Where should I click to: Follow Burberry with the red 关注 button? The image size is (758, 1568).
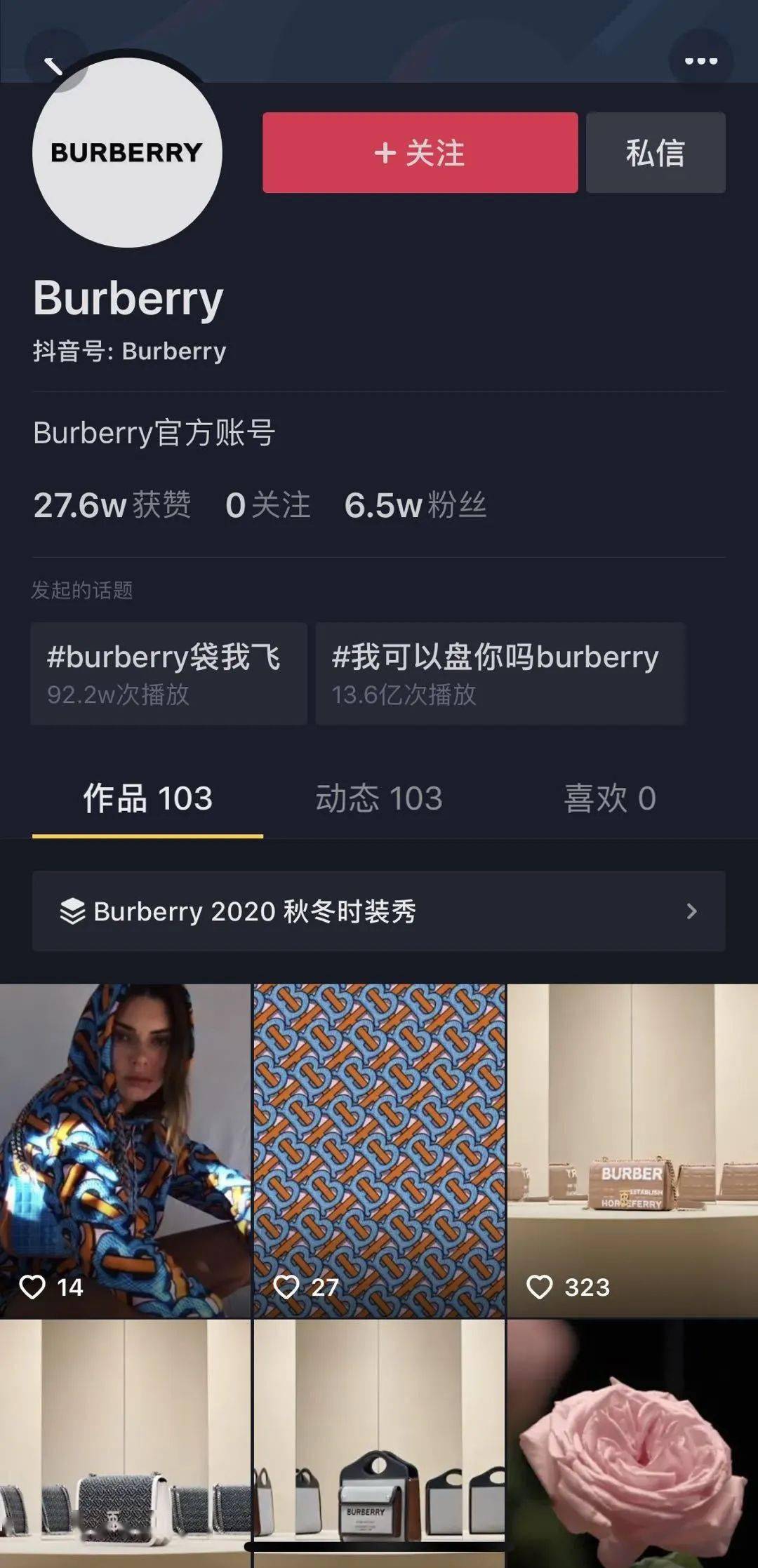click(420, 152)
